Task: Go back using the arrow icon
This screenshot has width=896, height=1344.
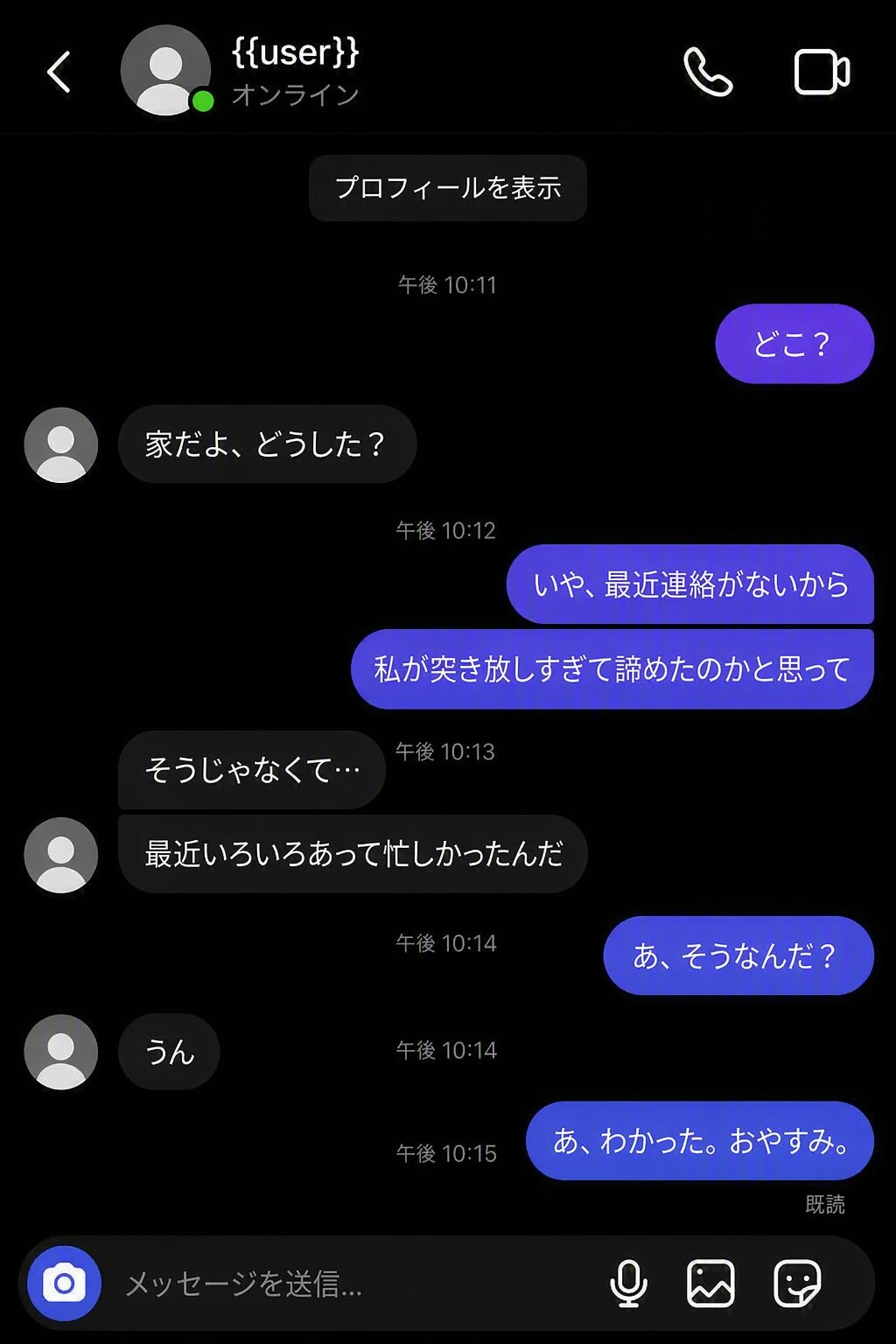Action: point(59,72)
